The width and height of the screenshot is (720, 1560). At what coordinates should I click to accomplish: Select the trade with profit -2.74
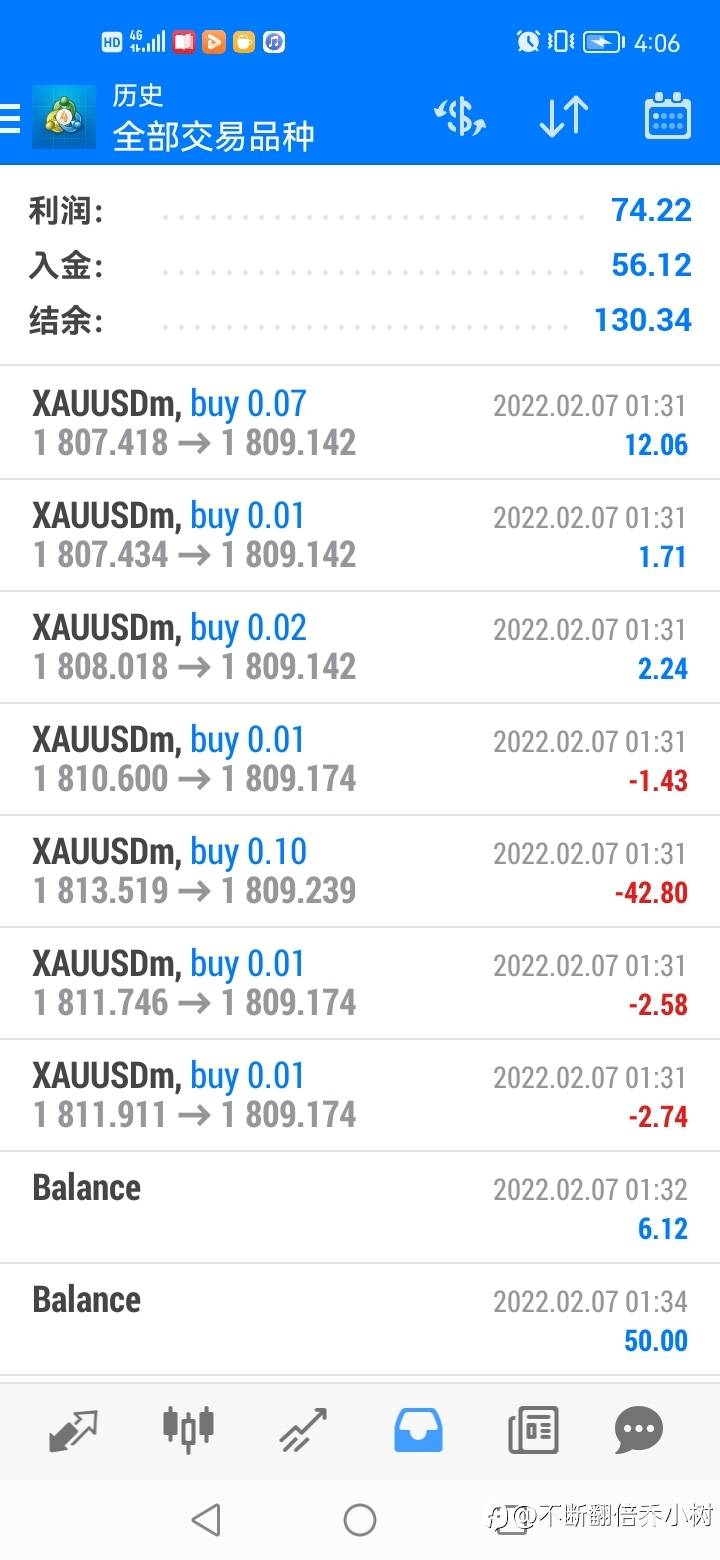(360, 1095)
